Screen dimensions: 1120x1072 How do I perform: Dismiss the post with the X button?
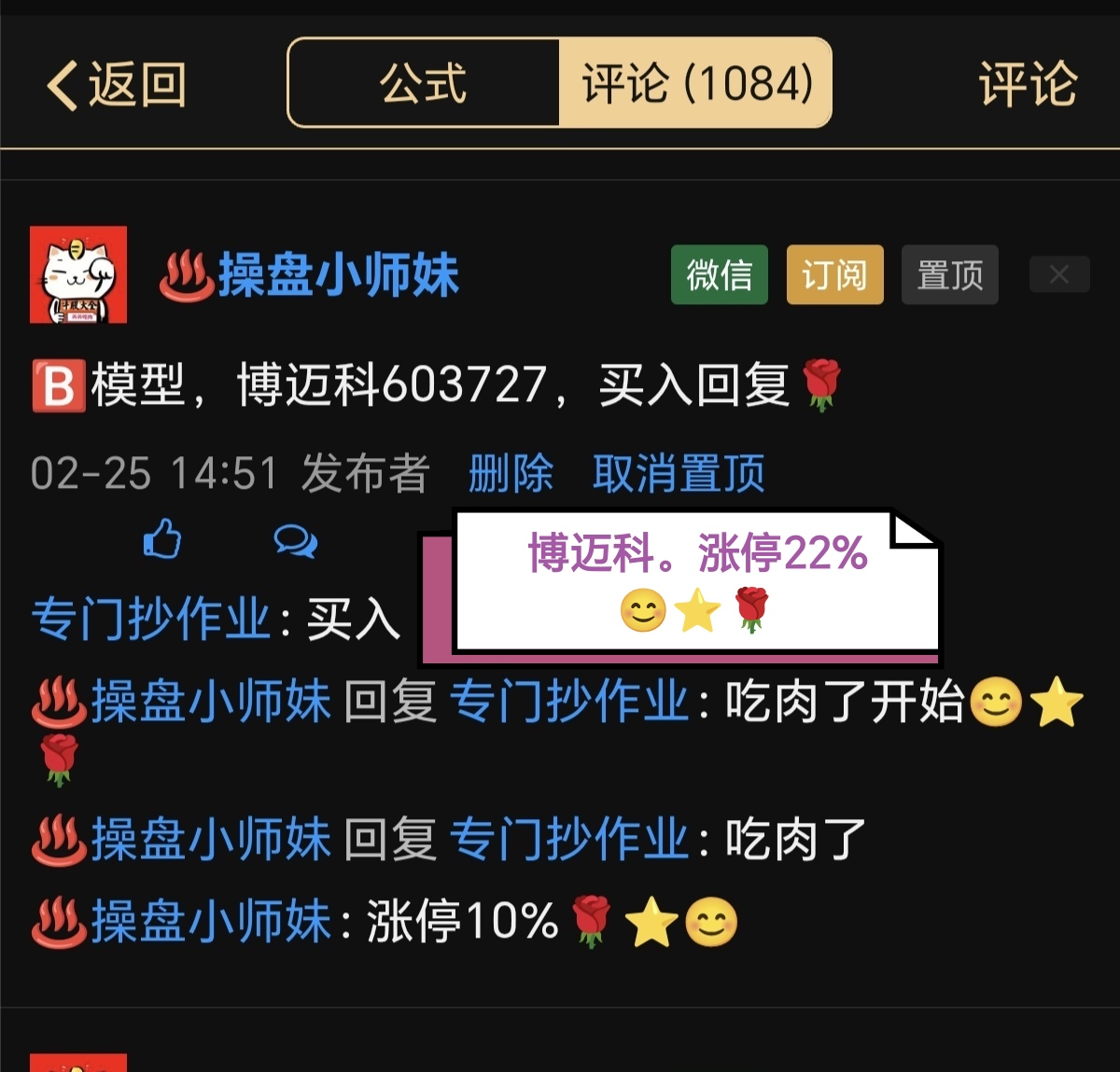[1058, 274]
